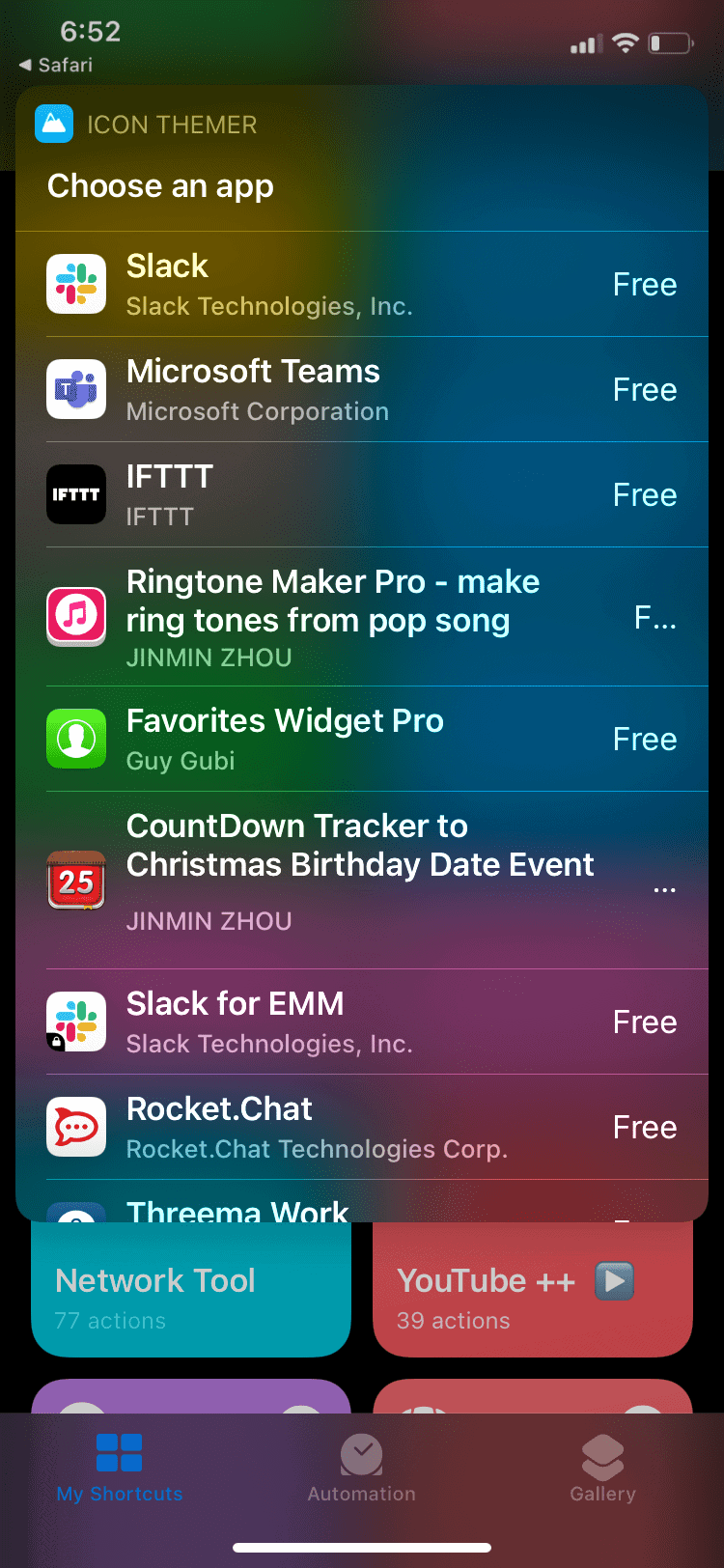Pick Slack for EMM
This screenshot has height=1568, width=724.
click(x=362, y=1022)
